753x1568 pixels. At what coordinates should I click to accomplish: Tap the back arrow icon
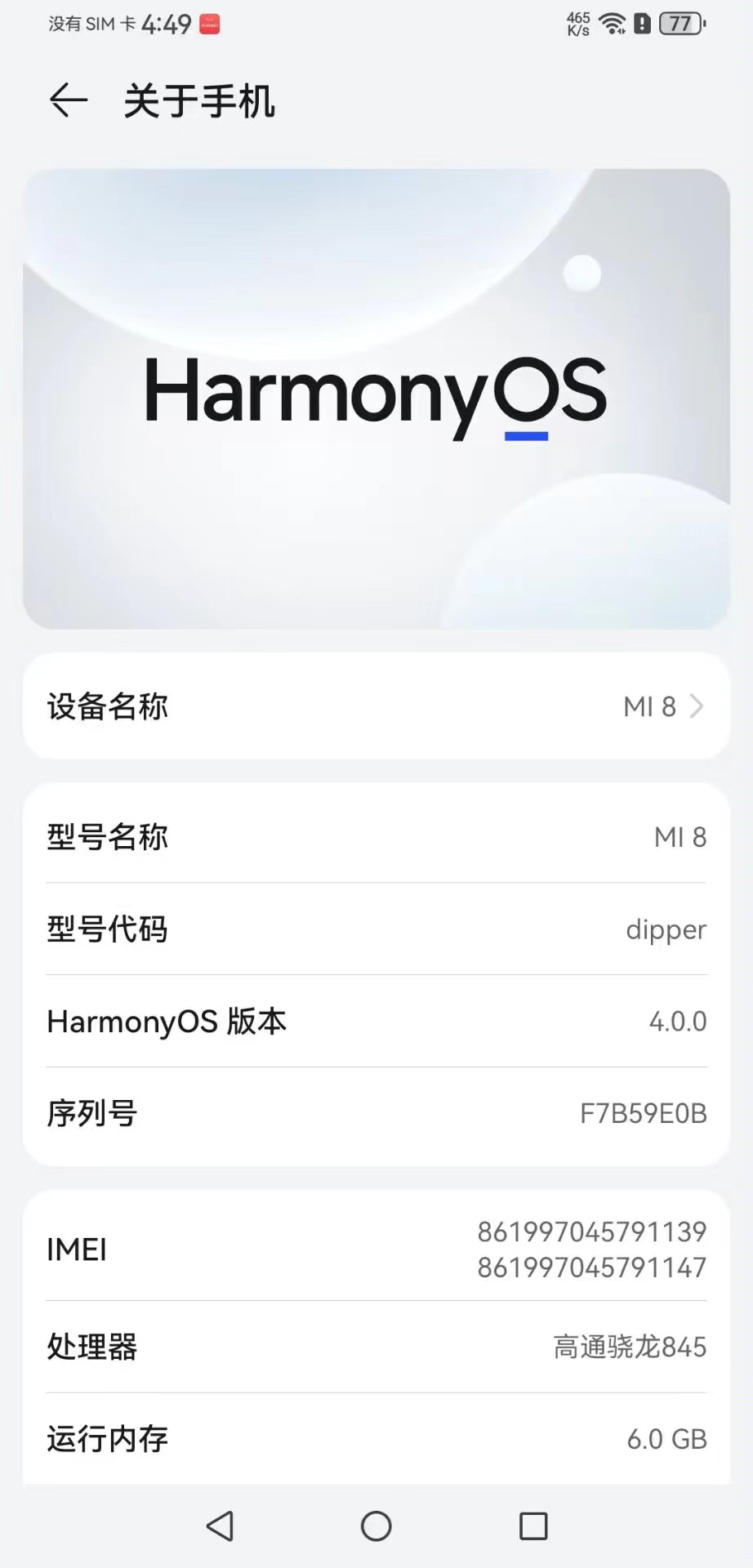click(69, 100)
